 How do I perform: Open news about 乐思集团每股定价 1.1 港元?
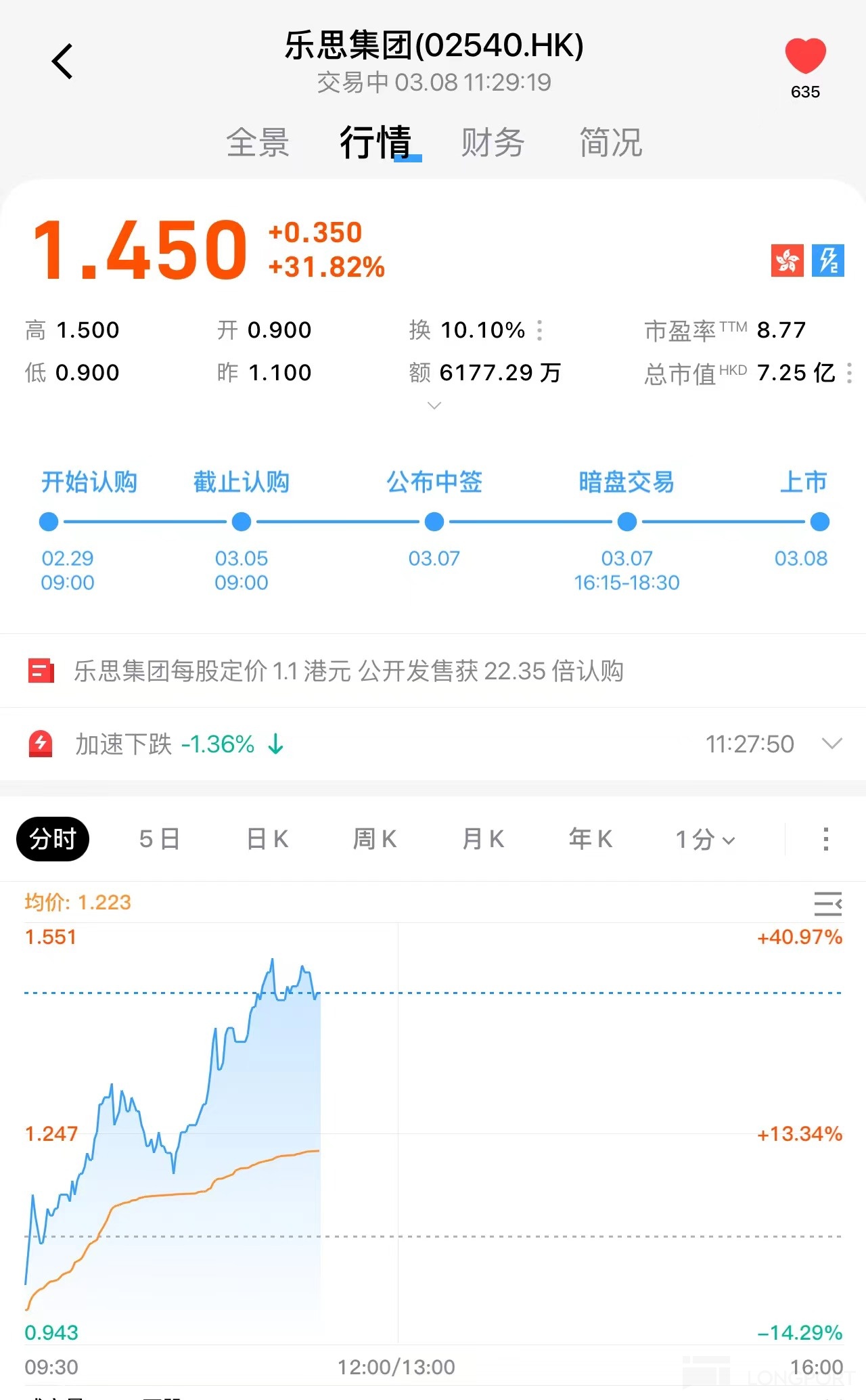[348, 671]
